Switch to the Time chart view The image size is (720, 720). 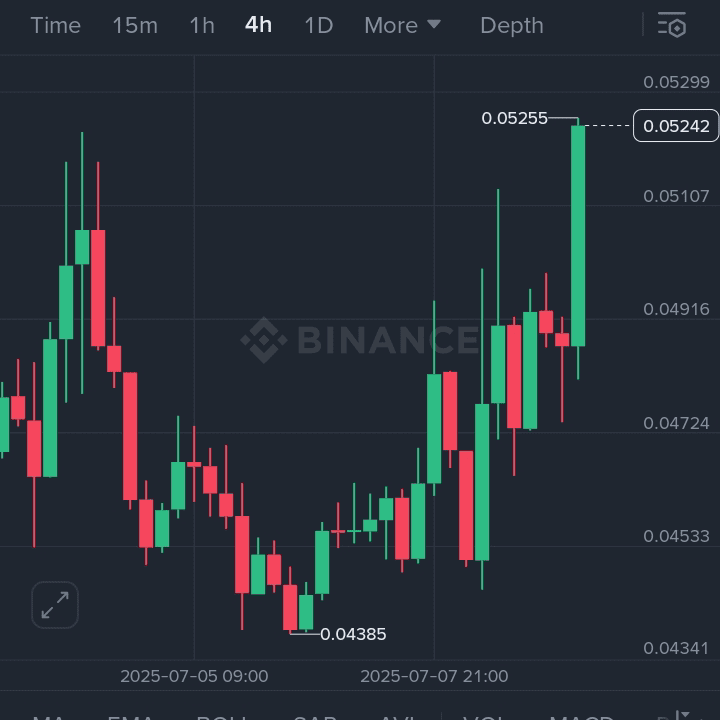55,25
